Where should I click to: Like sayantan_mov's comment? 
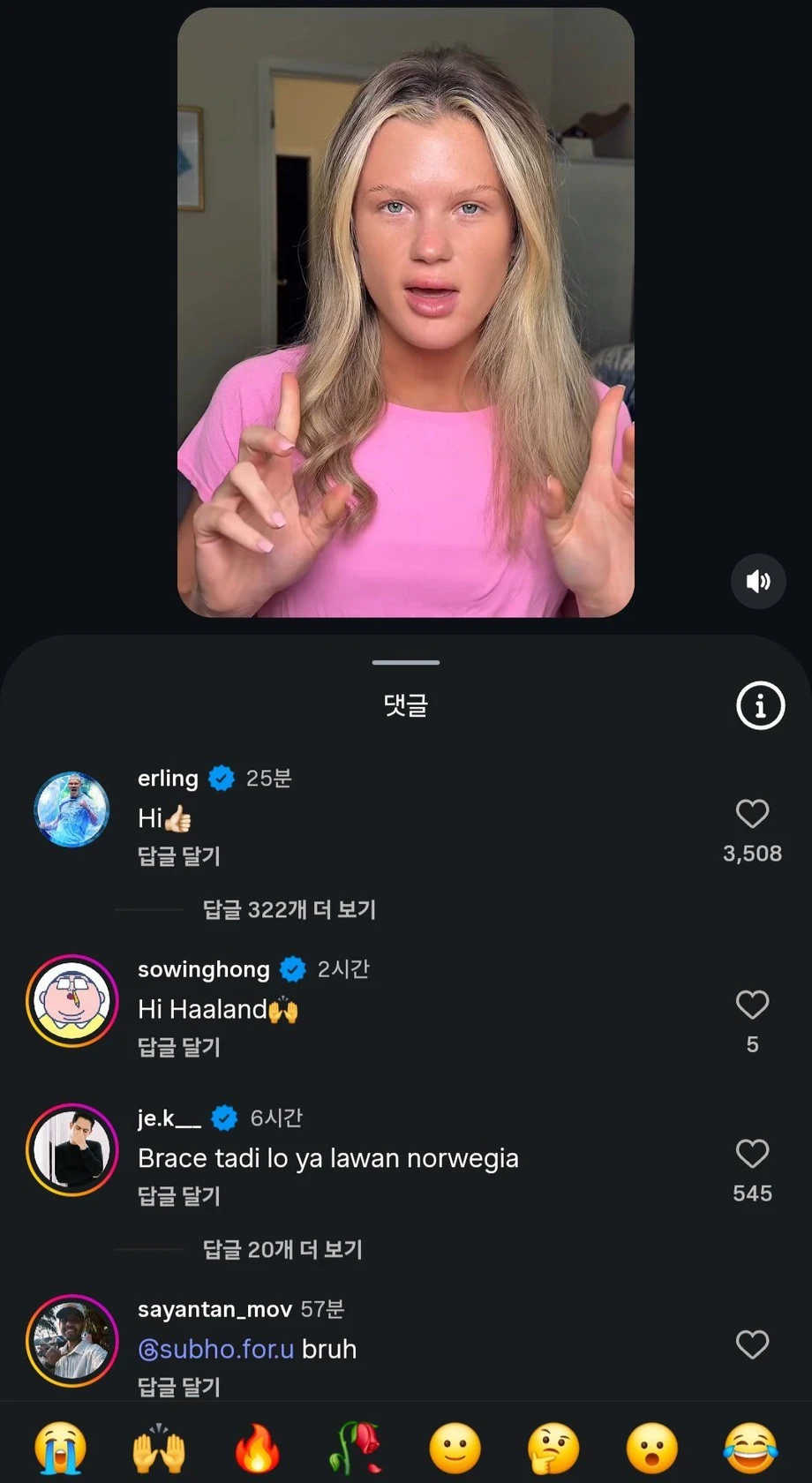[752, 1344]
